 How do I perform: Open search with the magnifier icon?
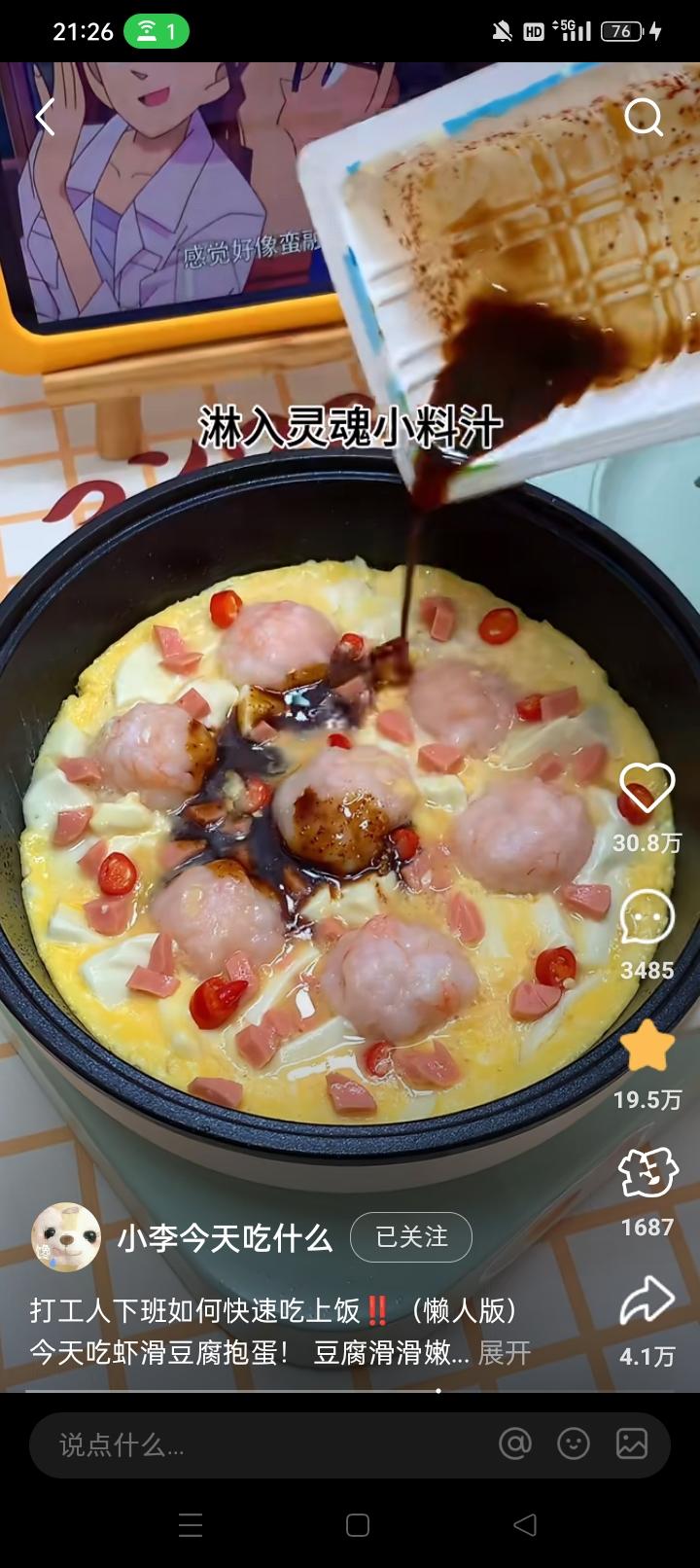point(643,118)
